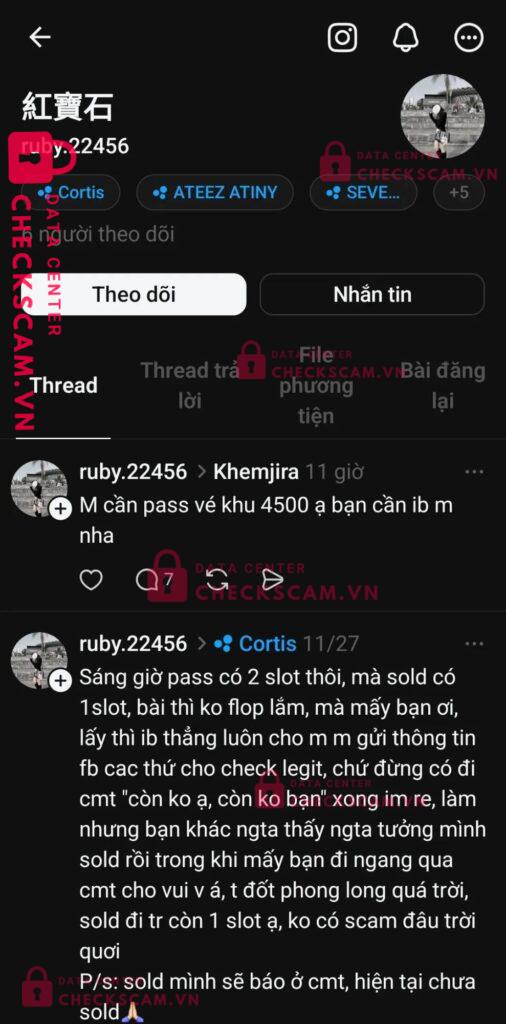
Task: Open the profile overflow menu
Action: pos(469,38)
